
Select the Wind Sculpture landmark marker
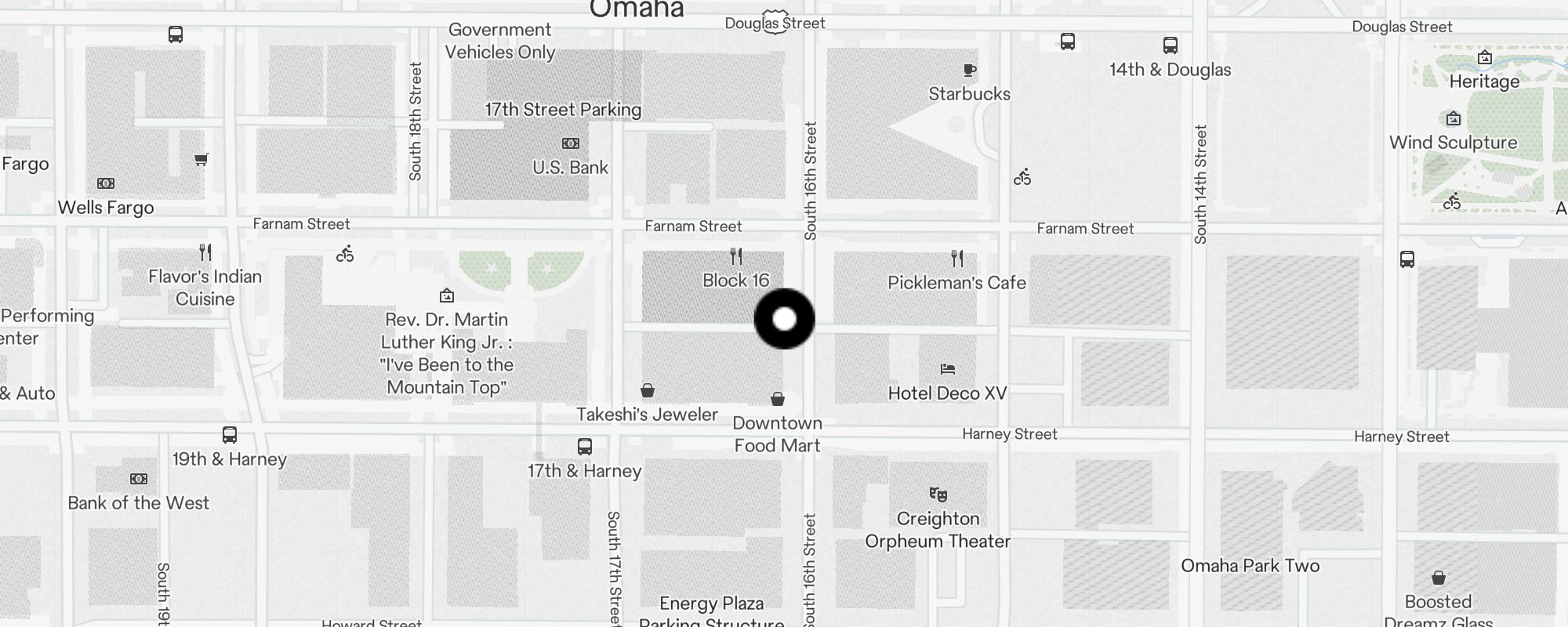click(1454, 119)
